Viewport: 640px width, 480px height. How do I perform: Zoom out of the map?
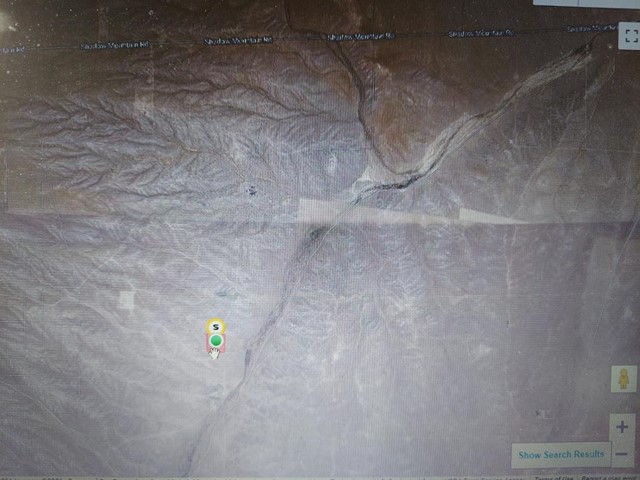(623, 455)
